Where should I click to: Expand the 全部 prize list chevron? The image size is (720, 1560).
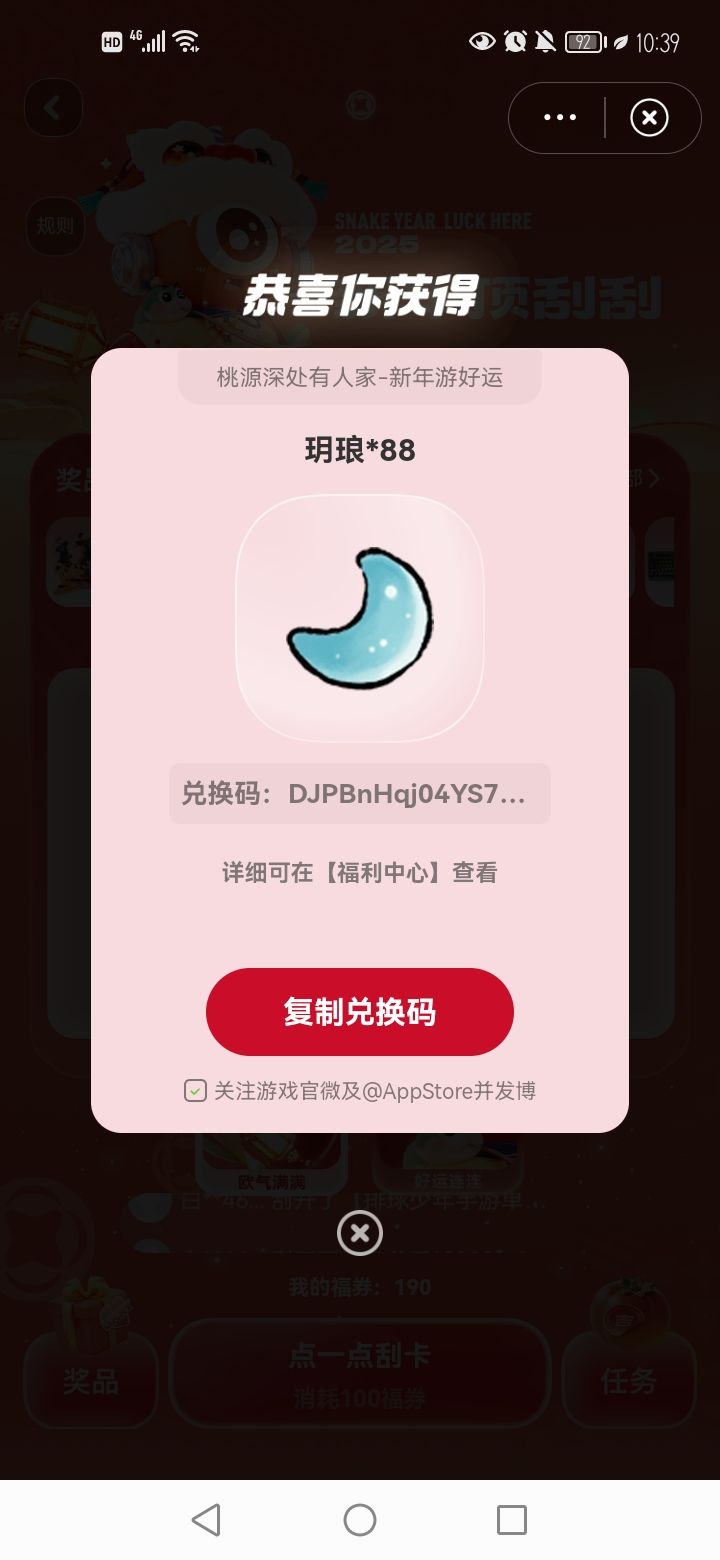point(652,478)
